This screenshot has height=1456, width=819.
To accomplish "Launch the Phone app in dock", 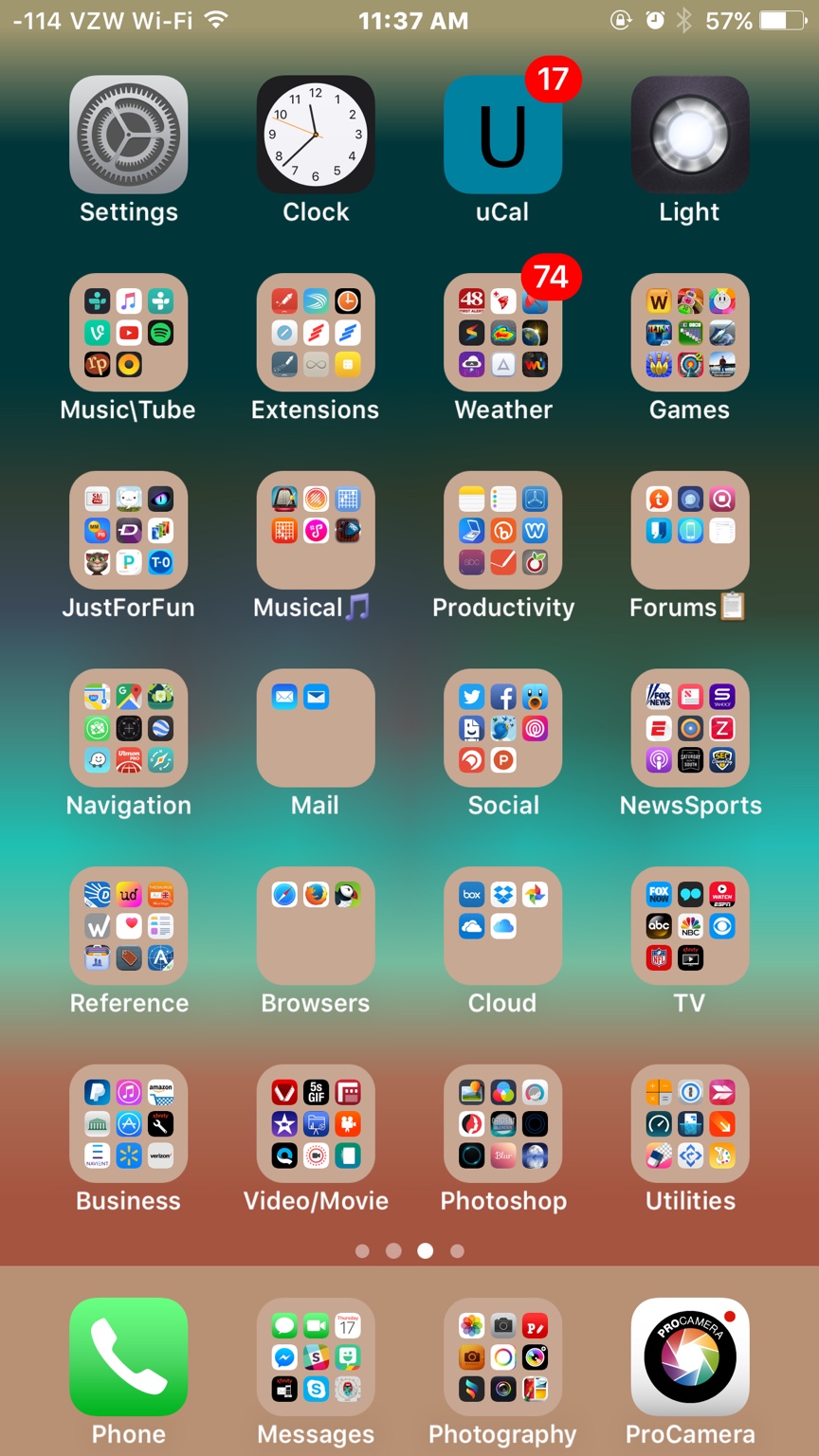I will coord(128,1356).
